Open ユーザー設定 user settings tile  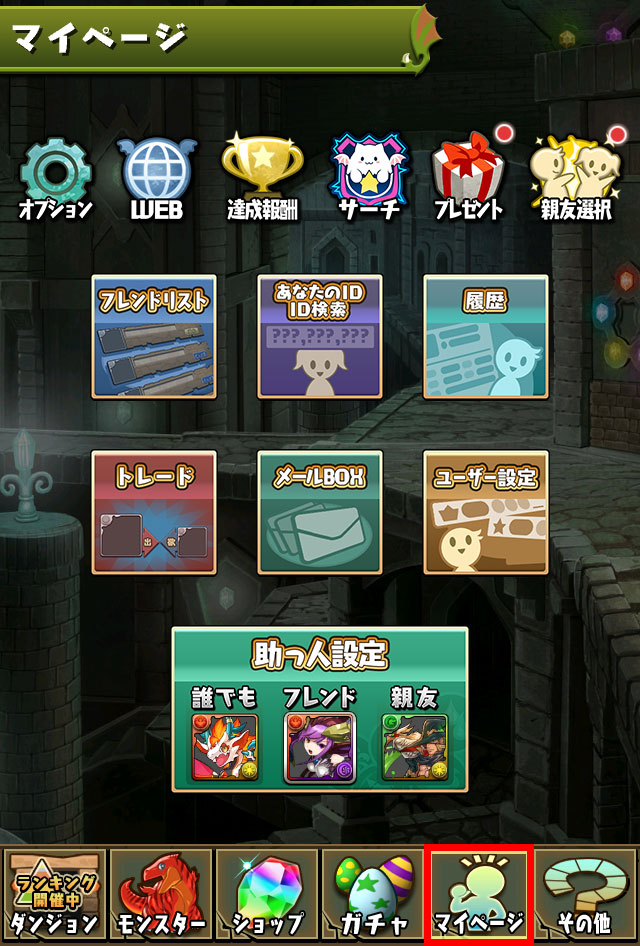click(x=486, y=512)
